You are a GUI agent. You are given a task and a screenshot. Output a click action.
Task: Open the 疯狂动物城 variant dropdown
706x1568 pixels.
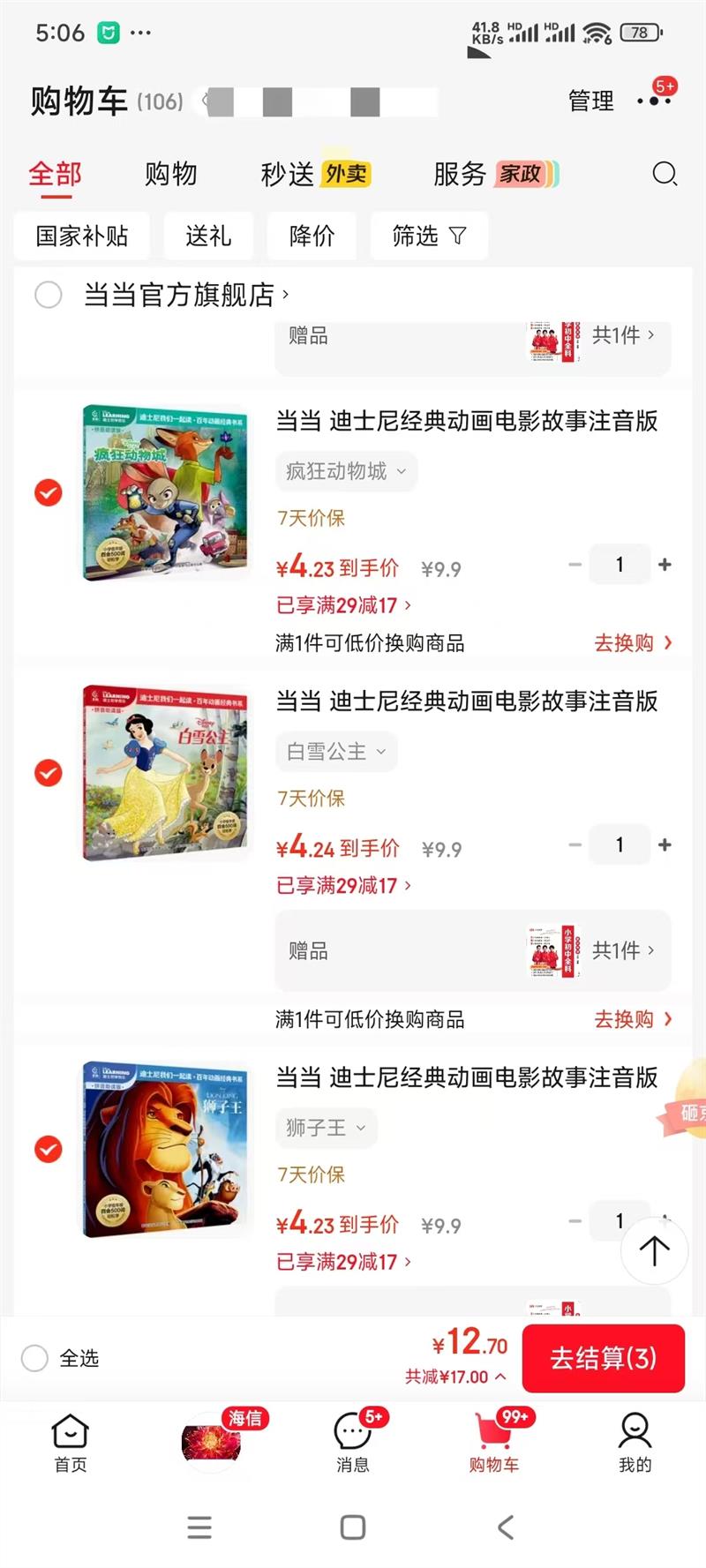tap(346, 471)
